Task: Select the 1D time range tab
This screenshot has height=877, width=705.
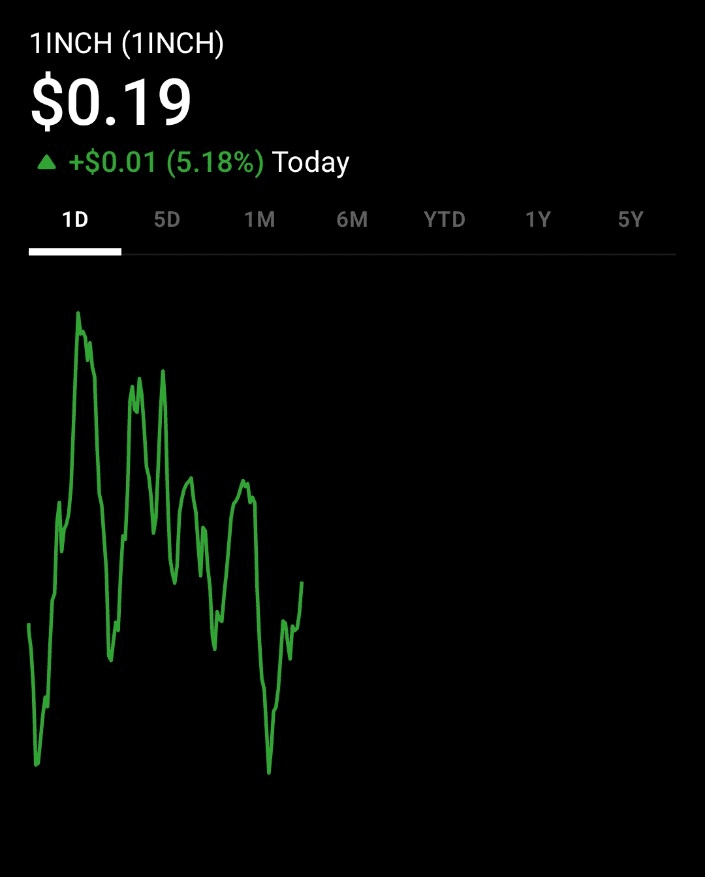Action: [75, 220]
